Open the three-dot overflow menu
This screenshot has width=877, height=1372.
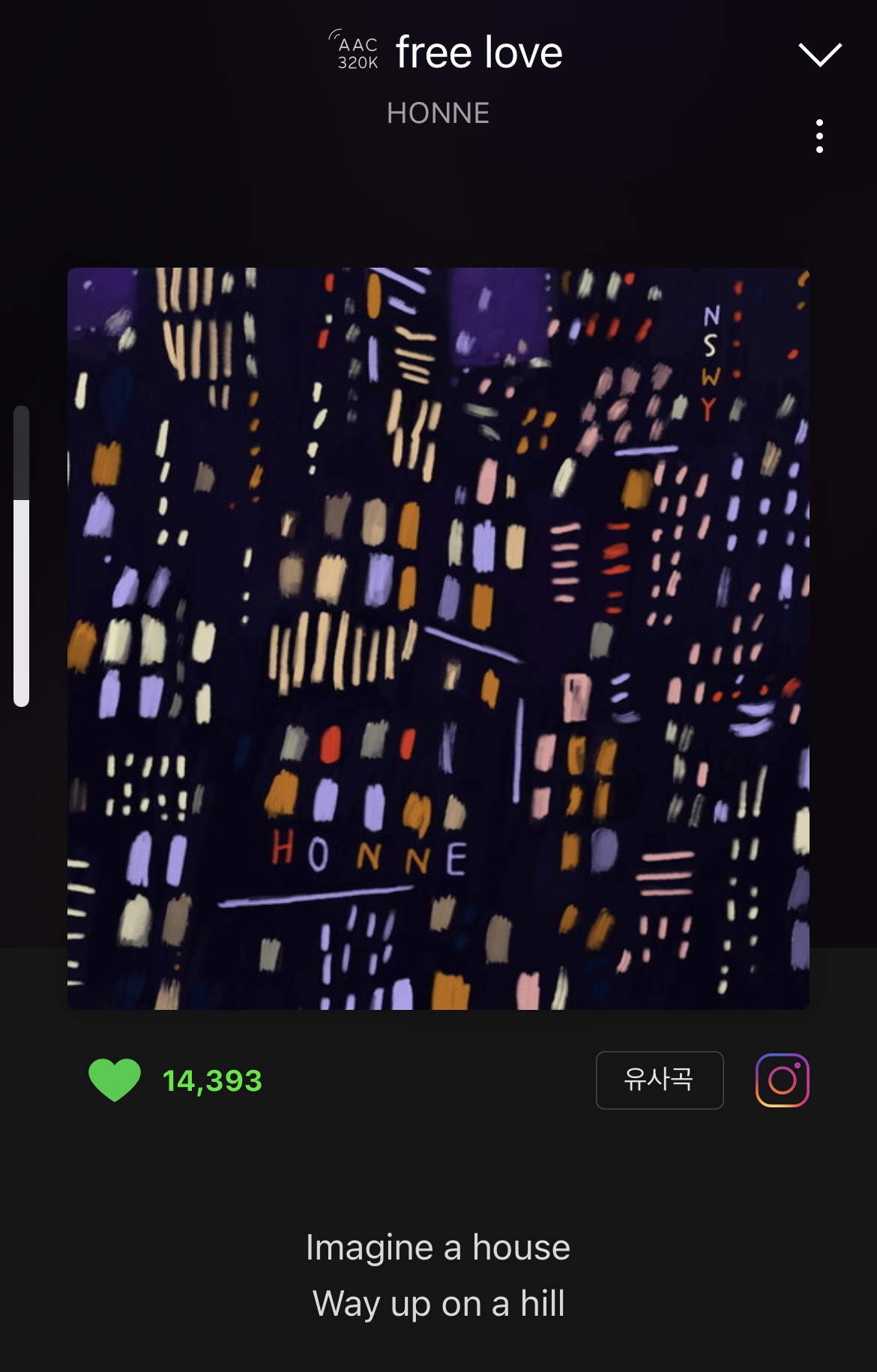[x=819, y=136]
